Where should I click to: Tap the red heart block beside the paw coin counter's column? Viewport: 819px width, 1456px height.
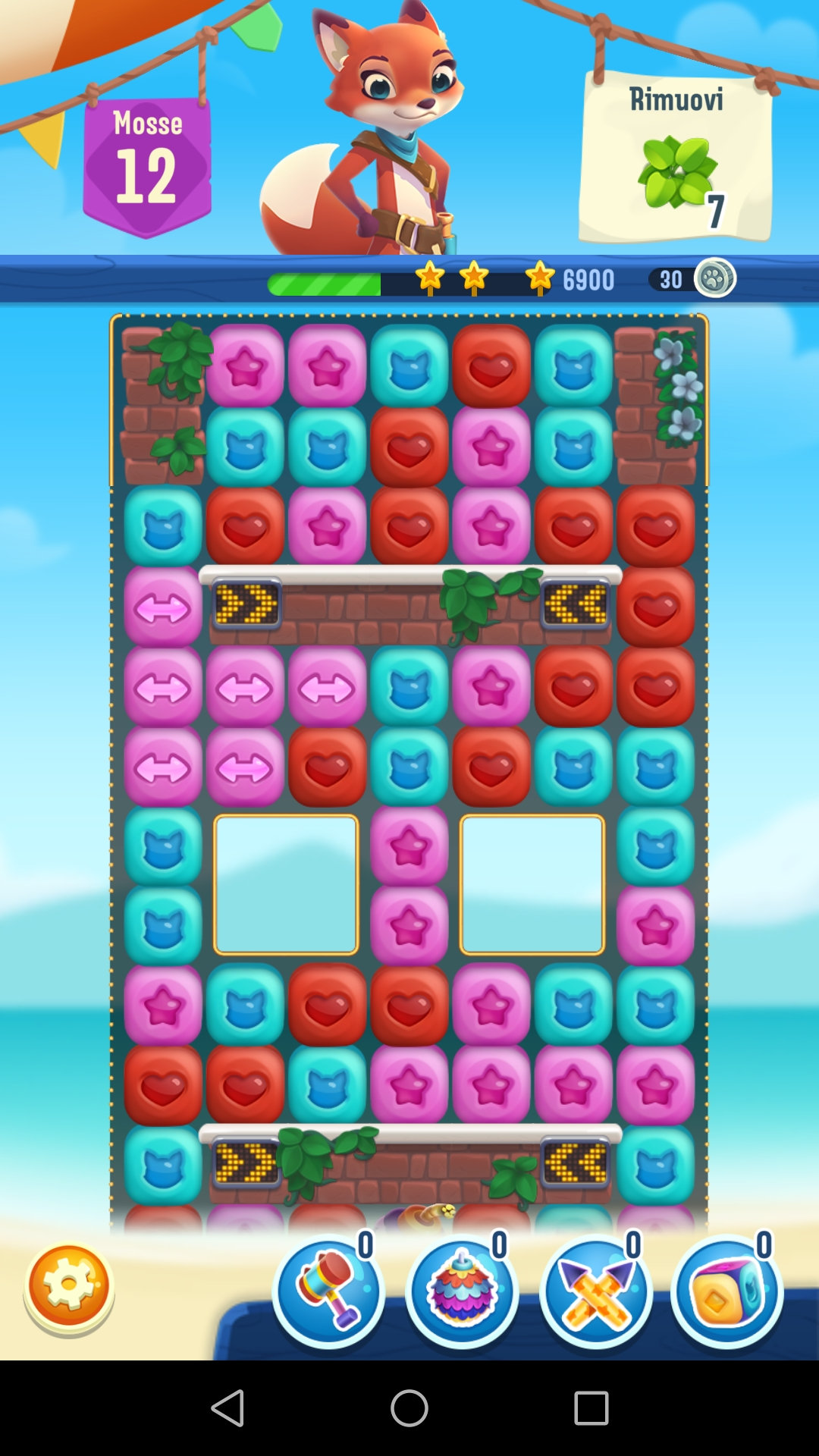click(x=655, y=526)
